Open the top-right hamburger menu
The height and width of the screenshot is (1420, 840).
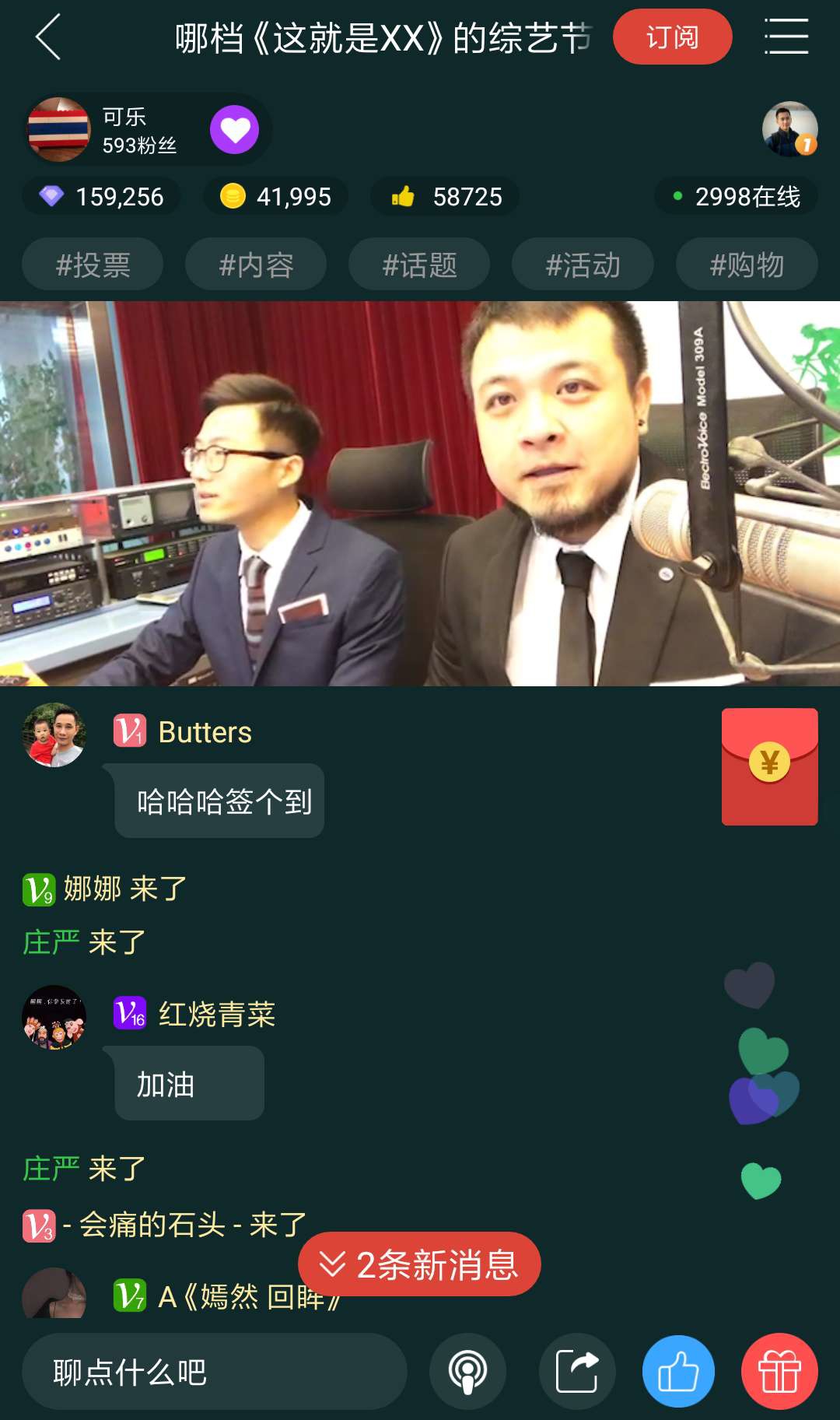point(786,37)
